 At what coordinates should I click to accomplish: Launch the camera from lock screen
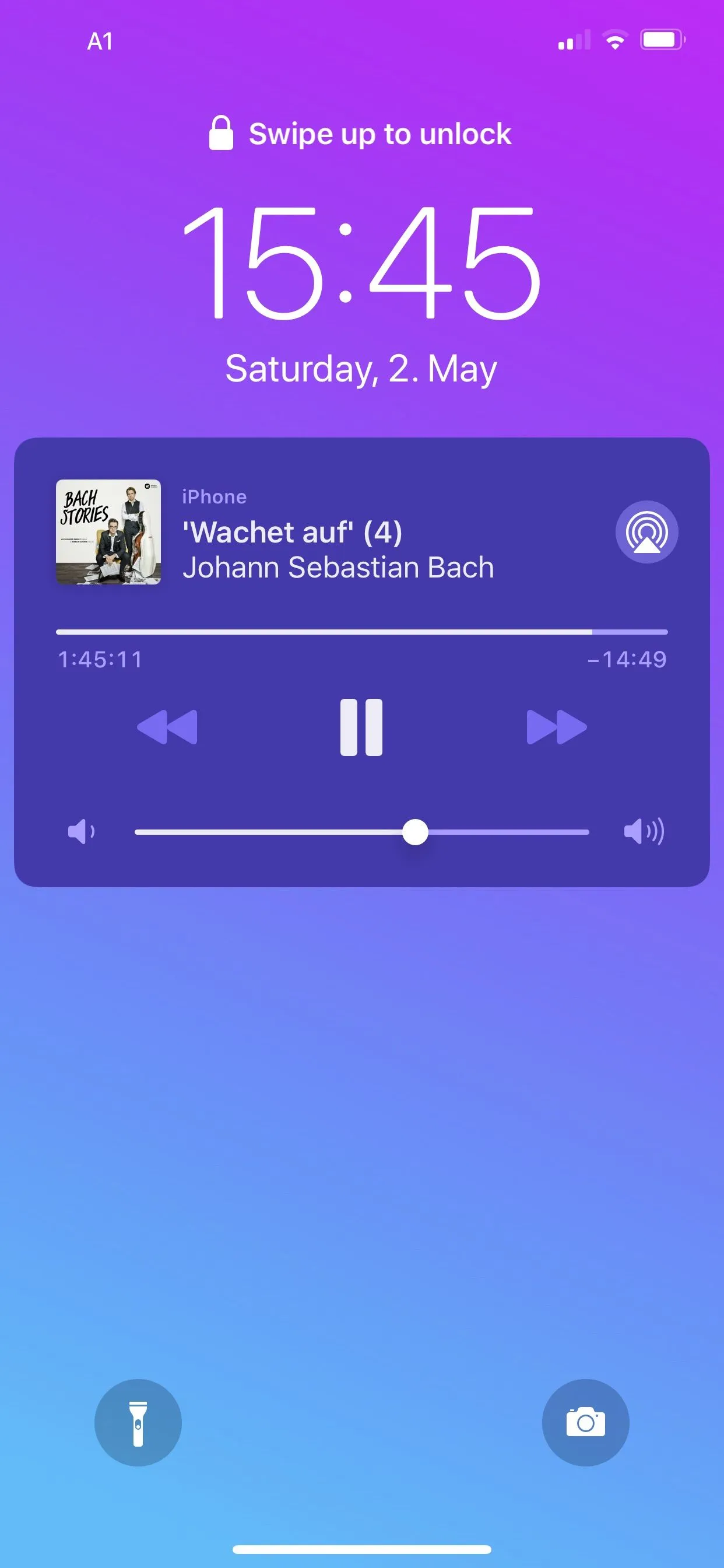(x=585, y=1423)
